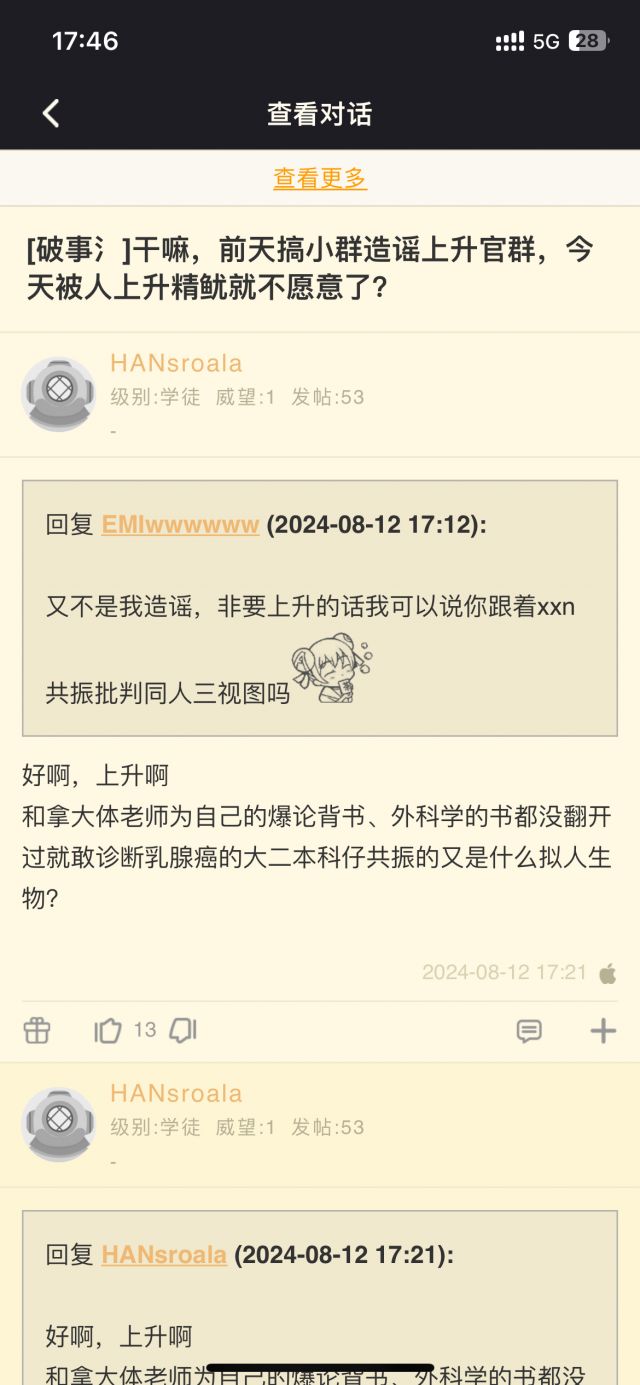Open EMIwwwwww's profile link in quote
The width and height of the screenshot is (640, 1385).
pyautogui.click(x=180, y=524)
